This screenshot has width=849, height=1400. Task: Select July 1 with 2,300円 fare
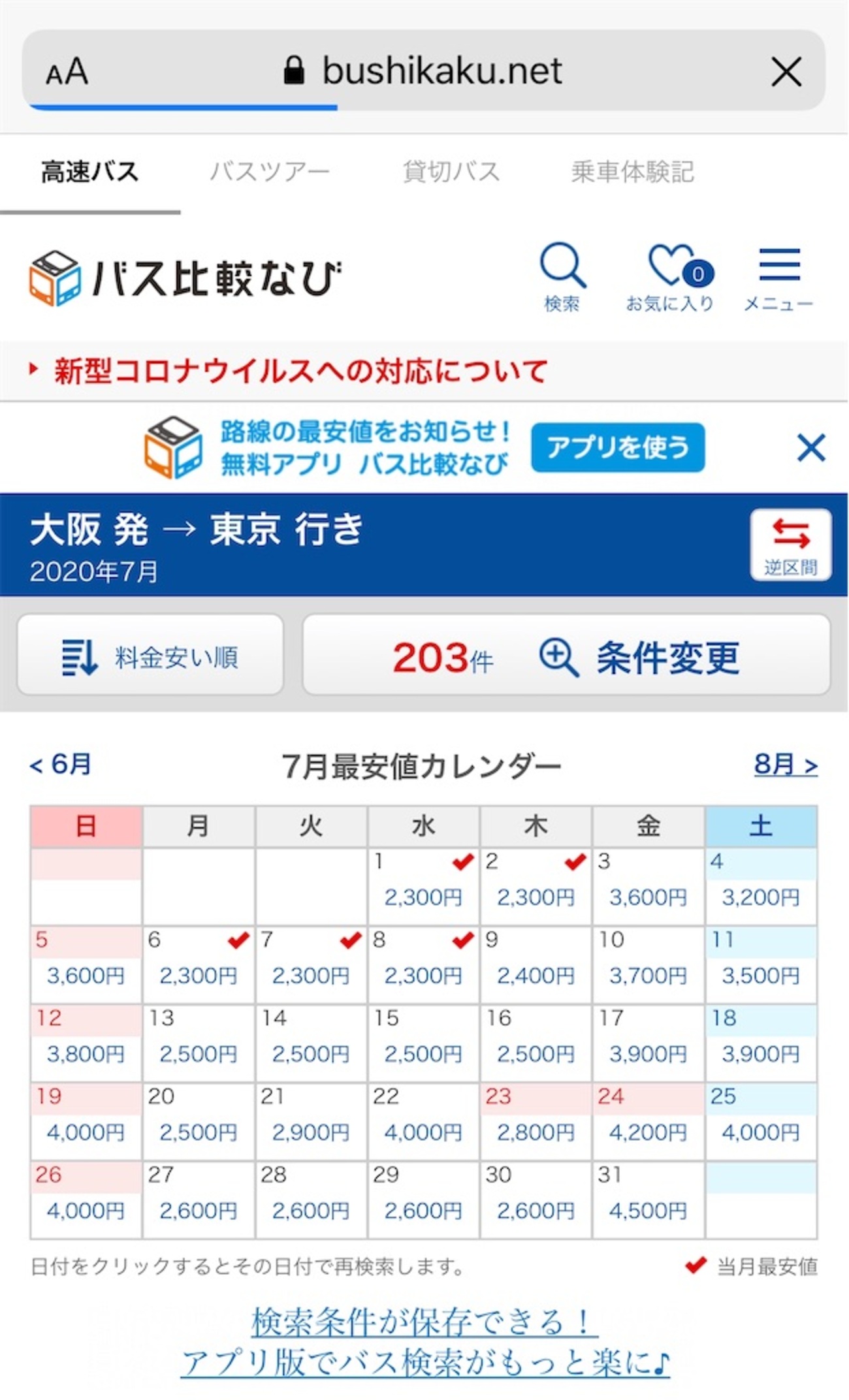tap(423, 887)
